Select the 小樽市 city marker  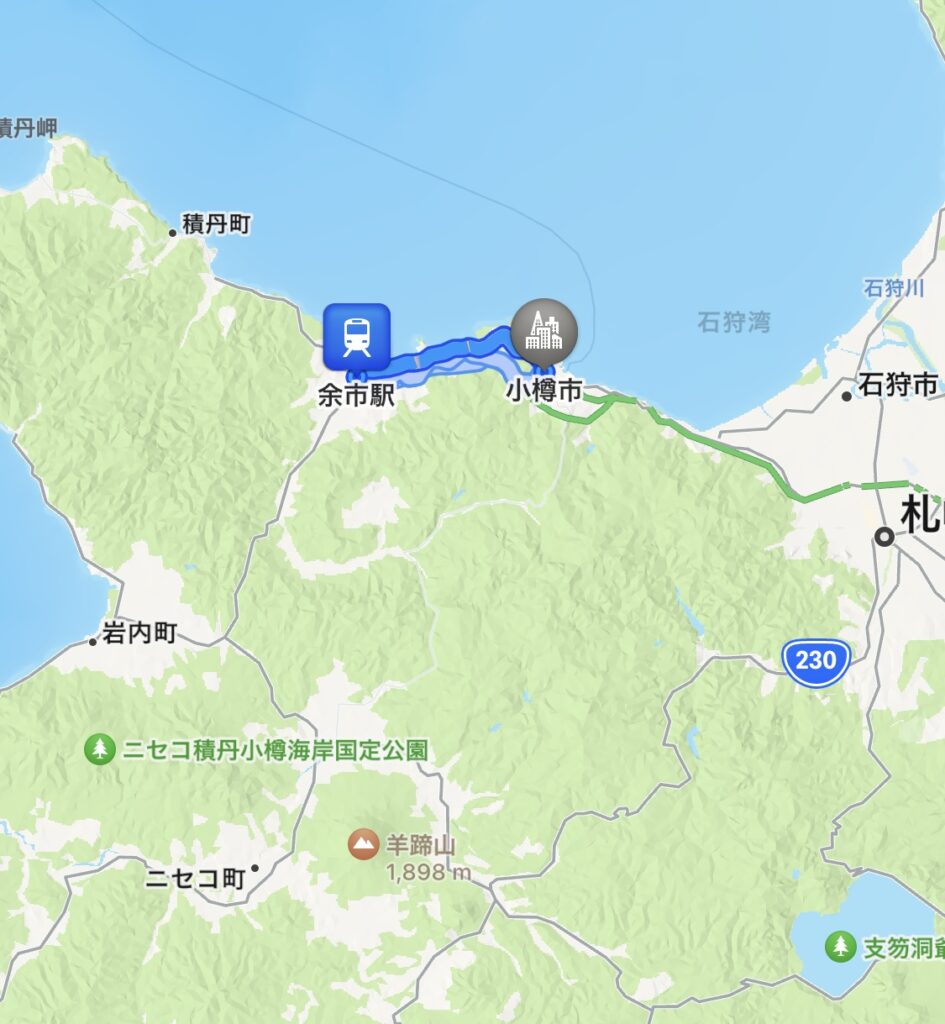[544, 331]
